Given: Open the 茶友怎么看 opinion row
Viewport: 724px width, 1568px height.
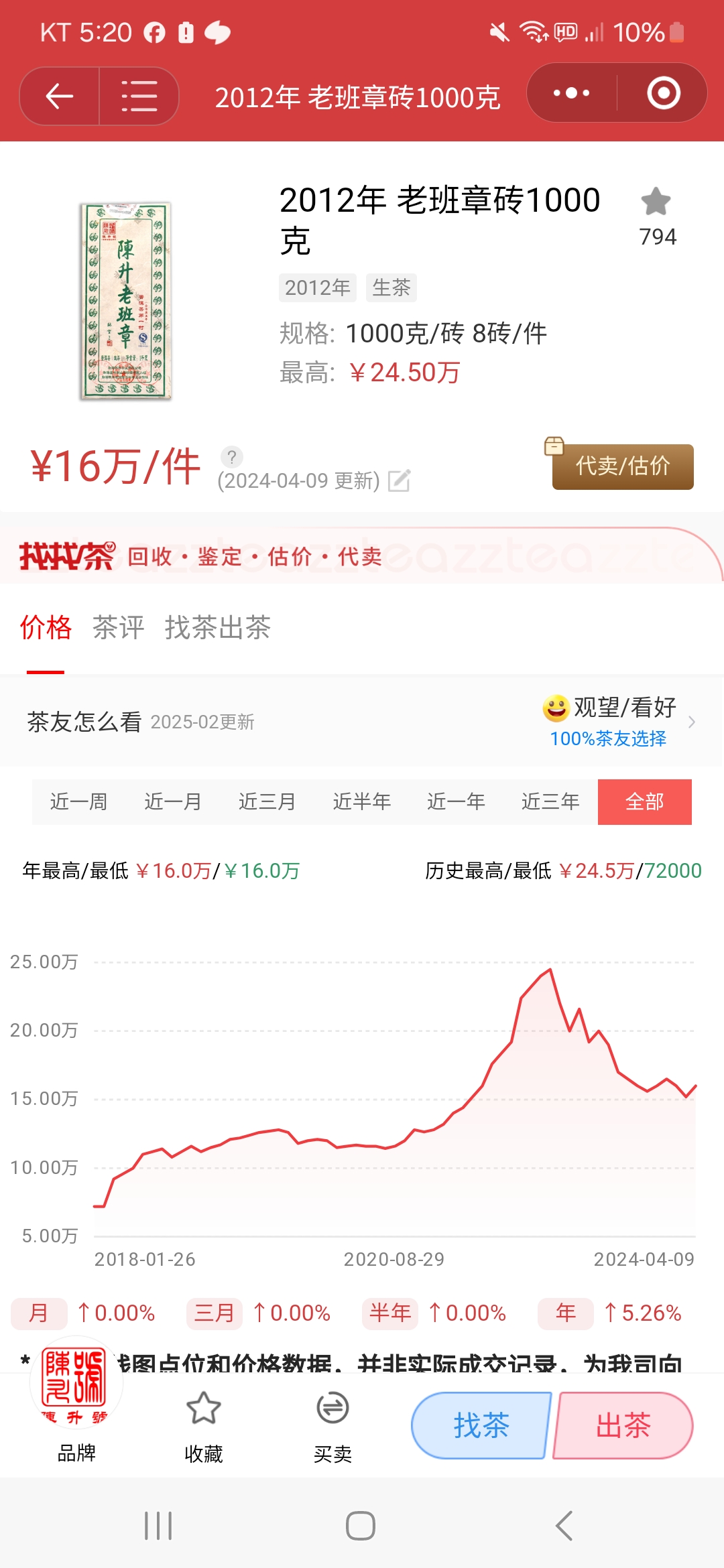Looking at the screenshot, I should tap(362, 722).
